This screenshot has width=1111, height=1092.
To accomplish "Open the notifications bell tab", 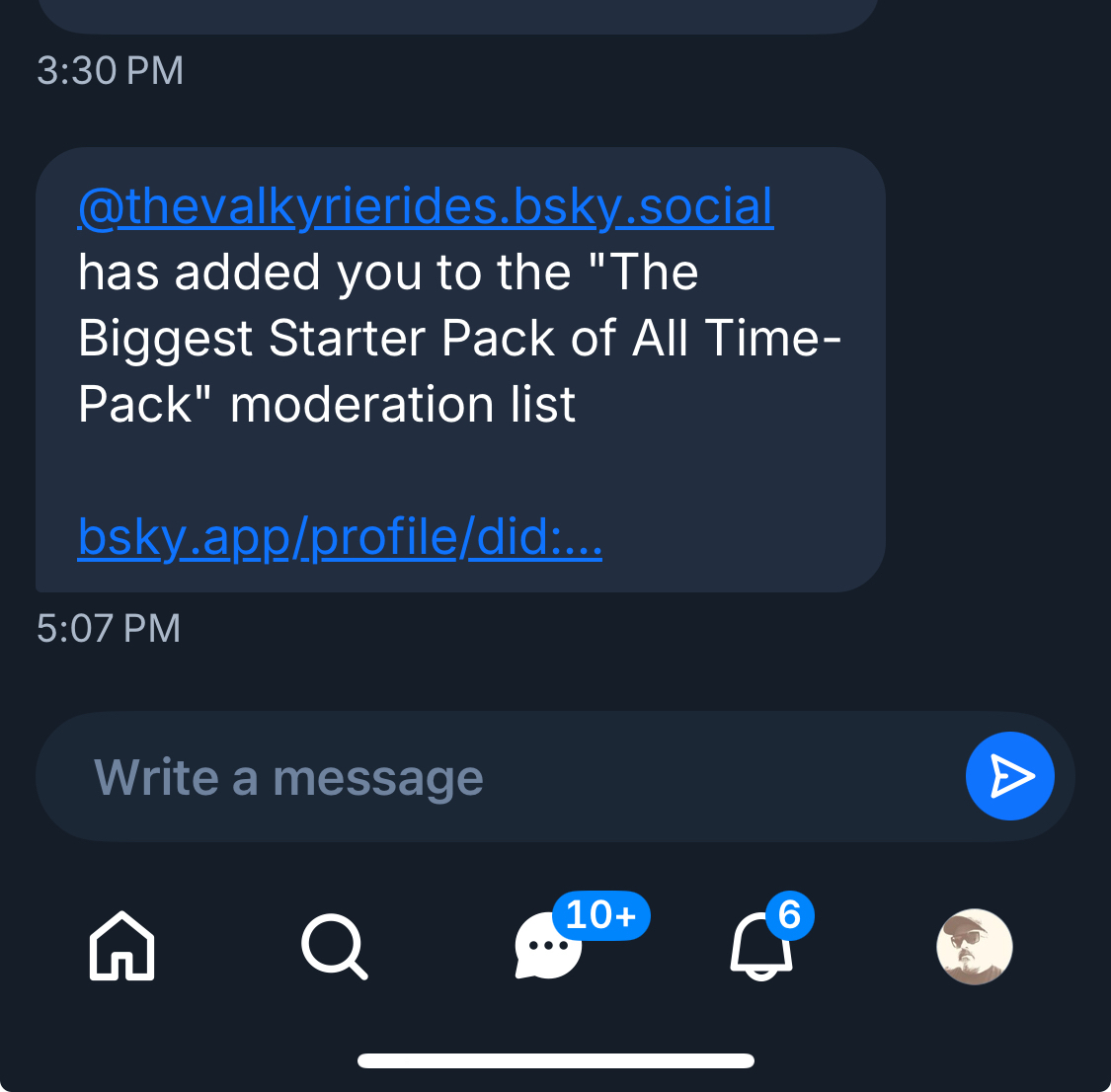I will (760, 946).
